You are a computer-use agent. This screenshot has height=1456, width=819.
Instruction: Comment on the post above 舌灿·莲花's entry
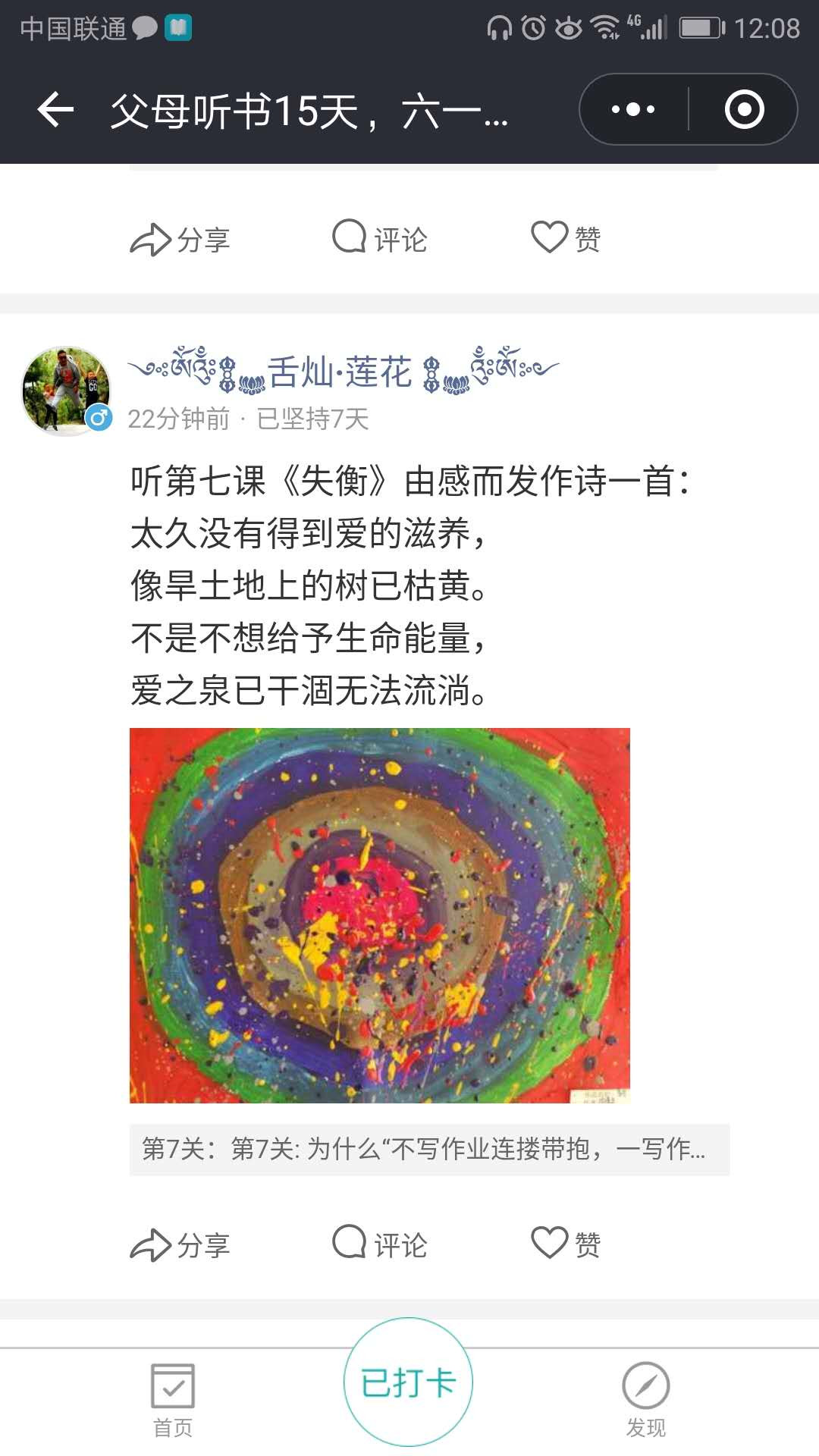click(x=380, y=238)
